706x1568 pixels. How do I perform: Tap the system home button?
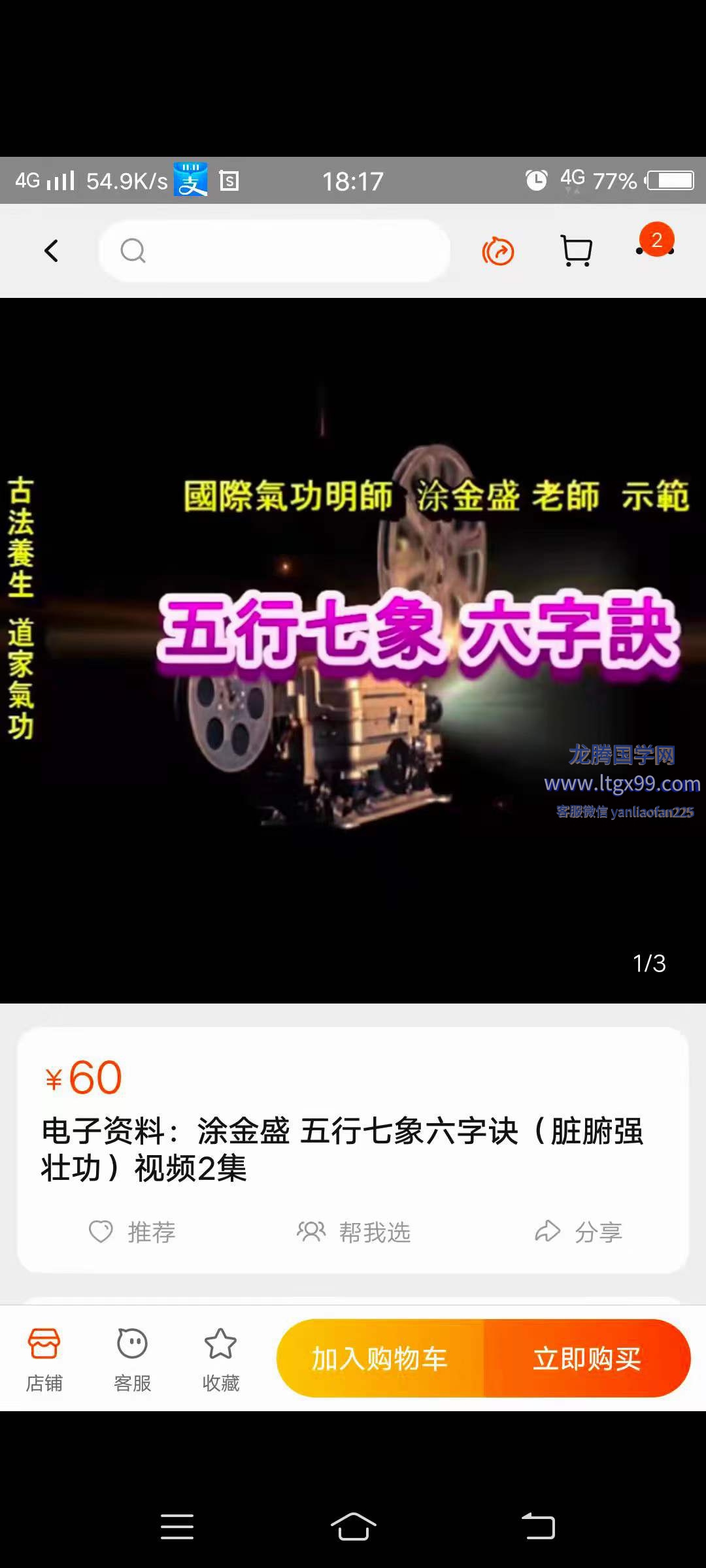click(353, 1527)
